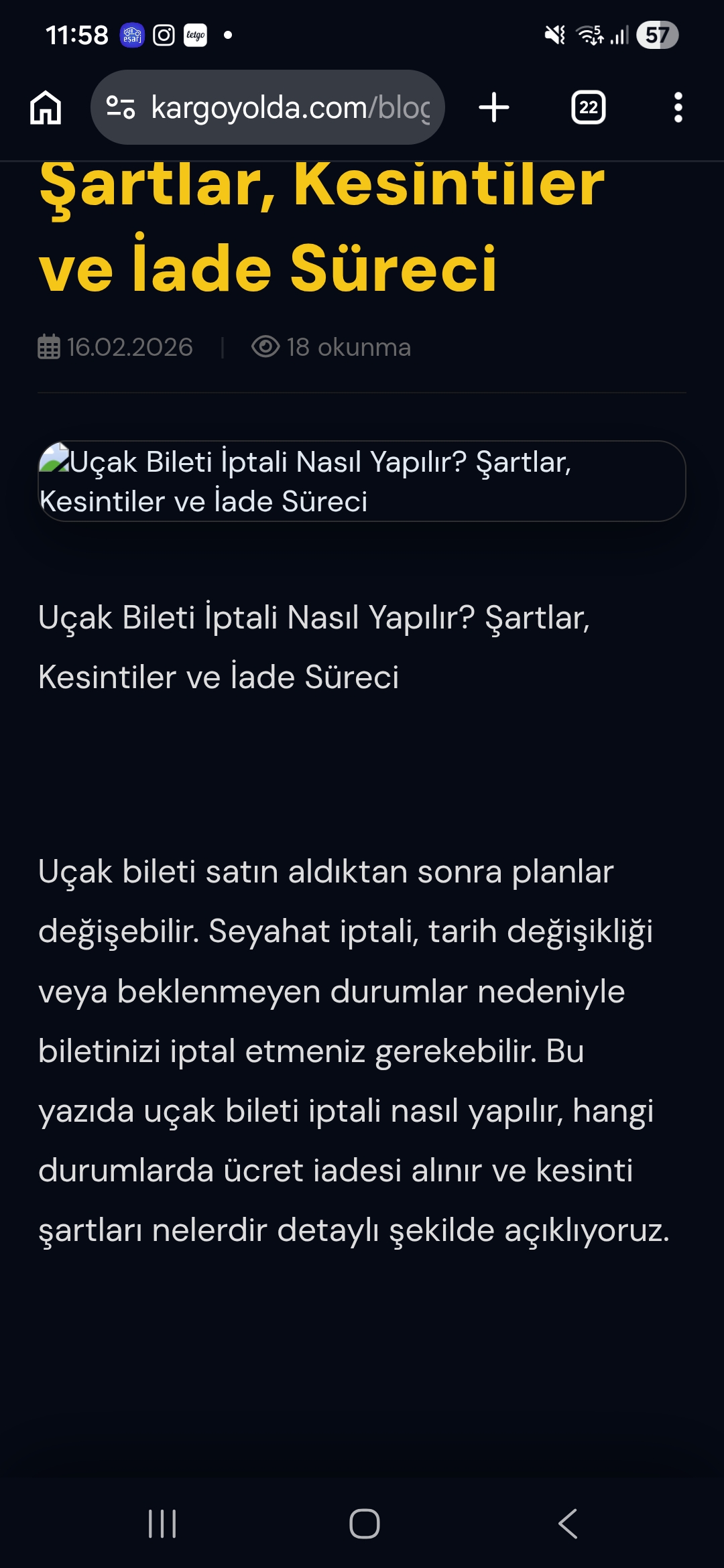
Task: Tap the clock showing 11:58
Action: click(x=76, y=35)
